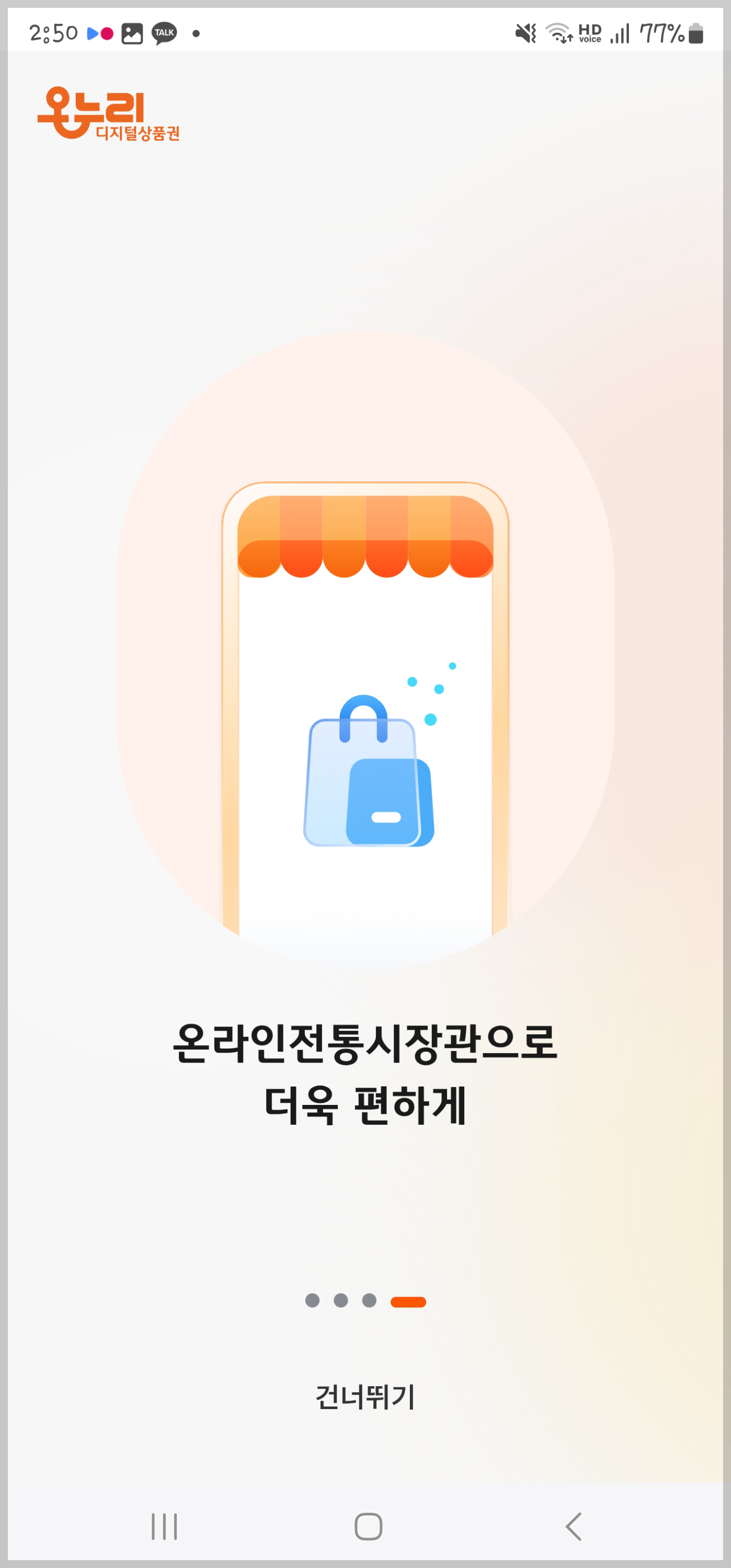
Task: Tap the Wi-Fi status icon
Action: [558, 33]
